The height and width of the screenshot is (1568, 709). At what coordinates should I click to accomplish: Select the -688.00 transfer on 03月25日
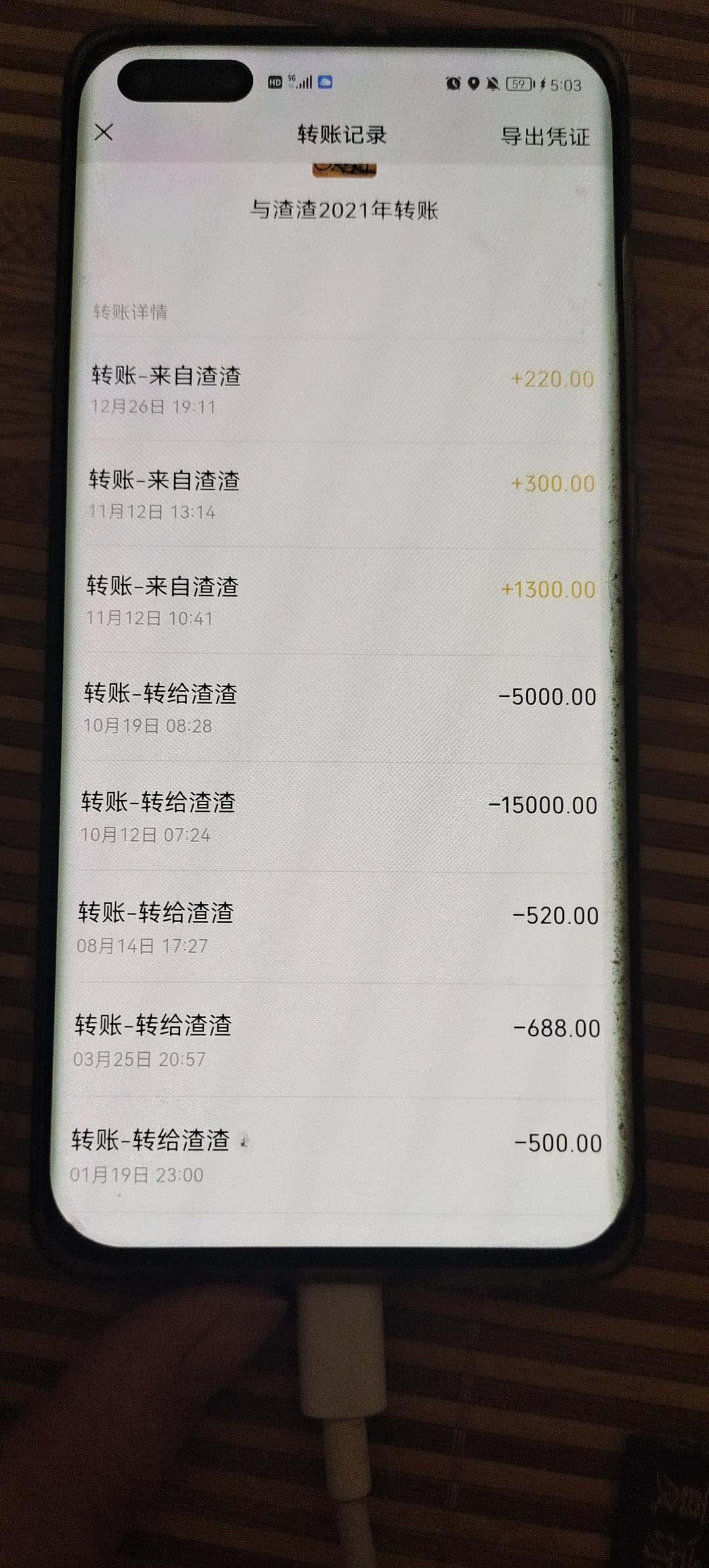pos(336,1040)
